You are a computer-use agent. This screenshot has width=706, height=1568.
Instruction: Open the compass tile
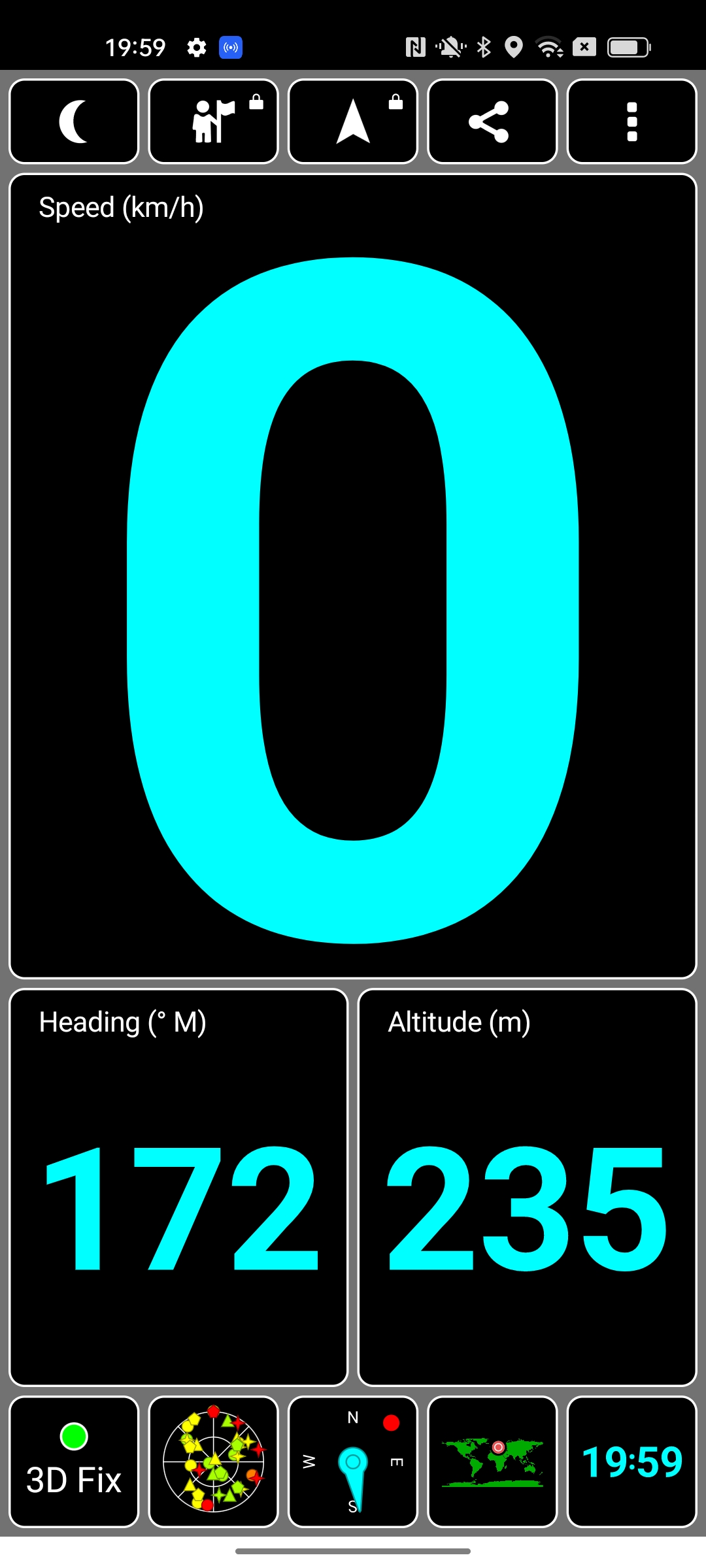tap(353, 1462)
